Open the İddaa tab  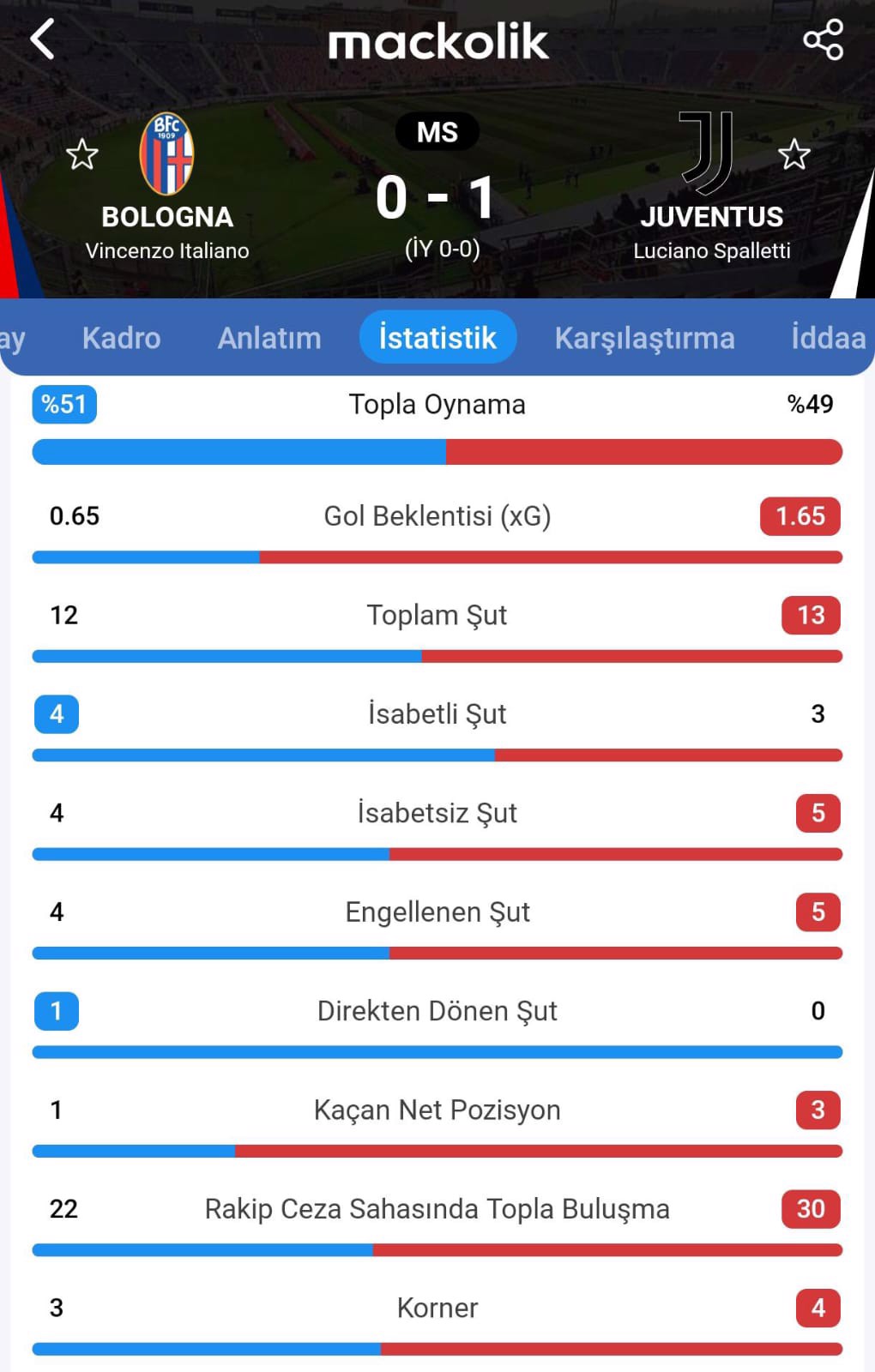point(828,338)
